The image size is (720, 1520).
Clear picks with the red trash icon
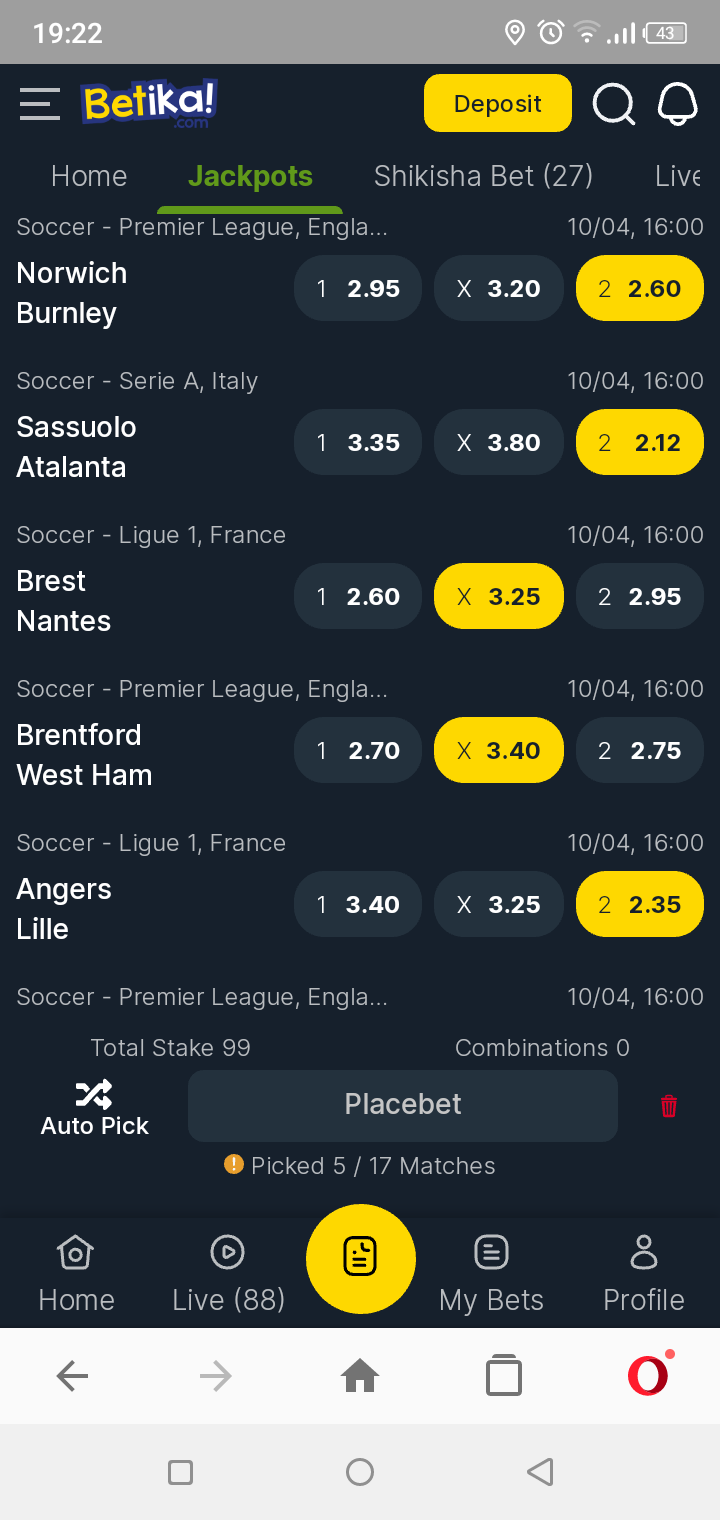coord(669,1106)
